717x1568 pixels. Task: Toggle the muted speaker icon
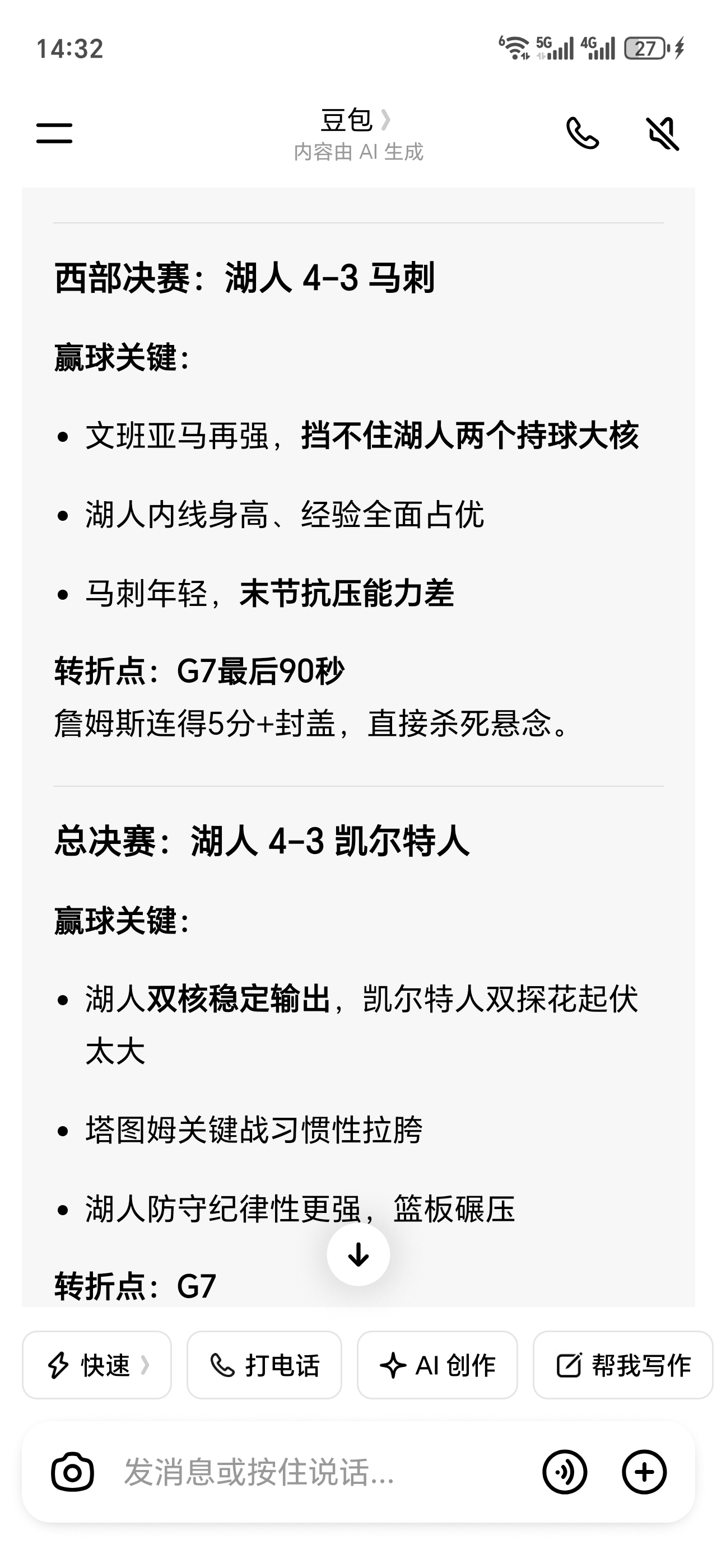click(x=662, y=133)
